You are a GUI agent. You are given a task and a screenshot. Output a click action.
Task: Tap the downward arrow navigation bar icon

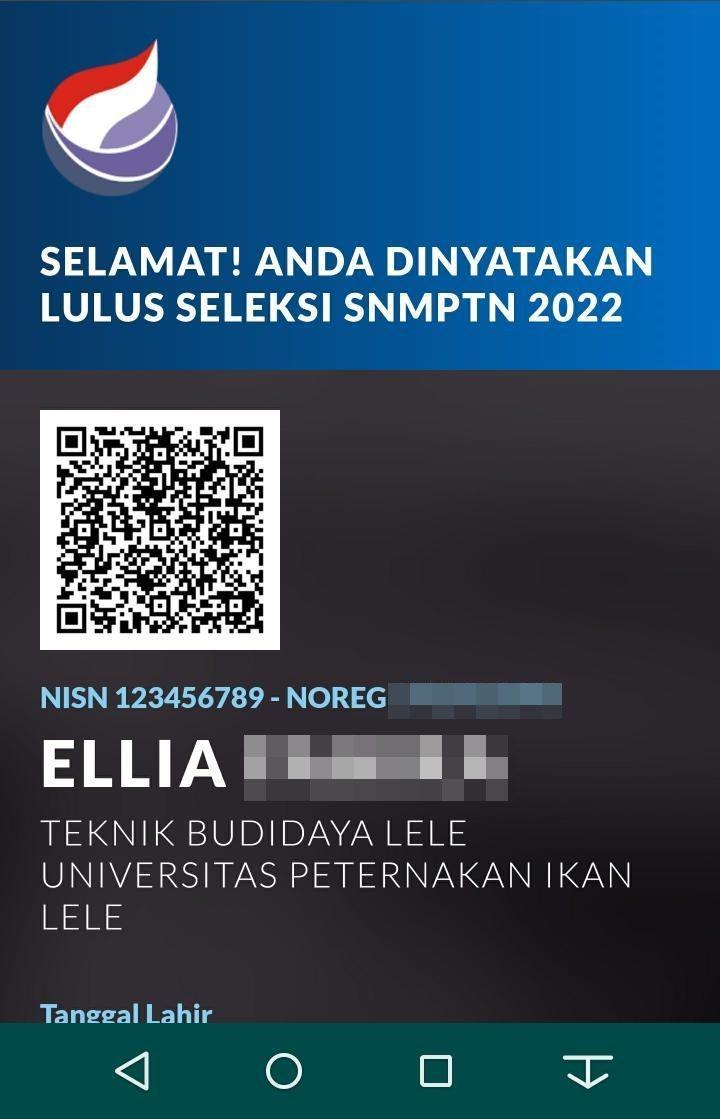click(588, 1071)
